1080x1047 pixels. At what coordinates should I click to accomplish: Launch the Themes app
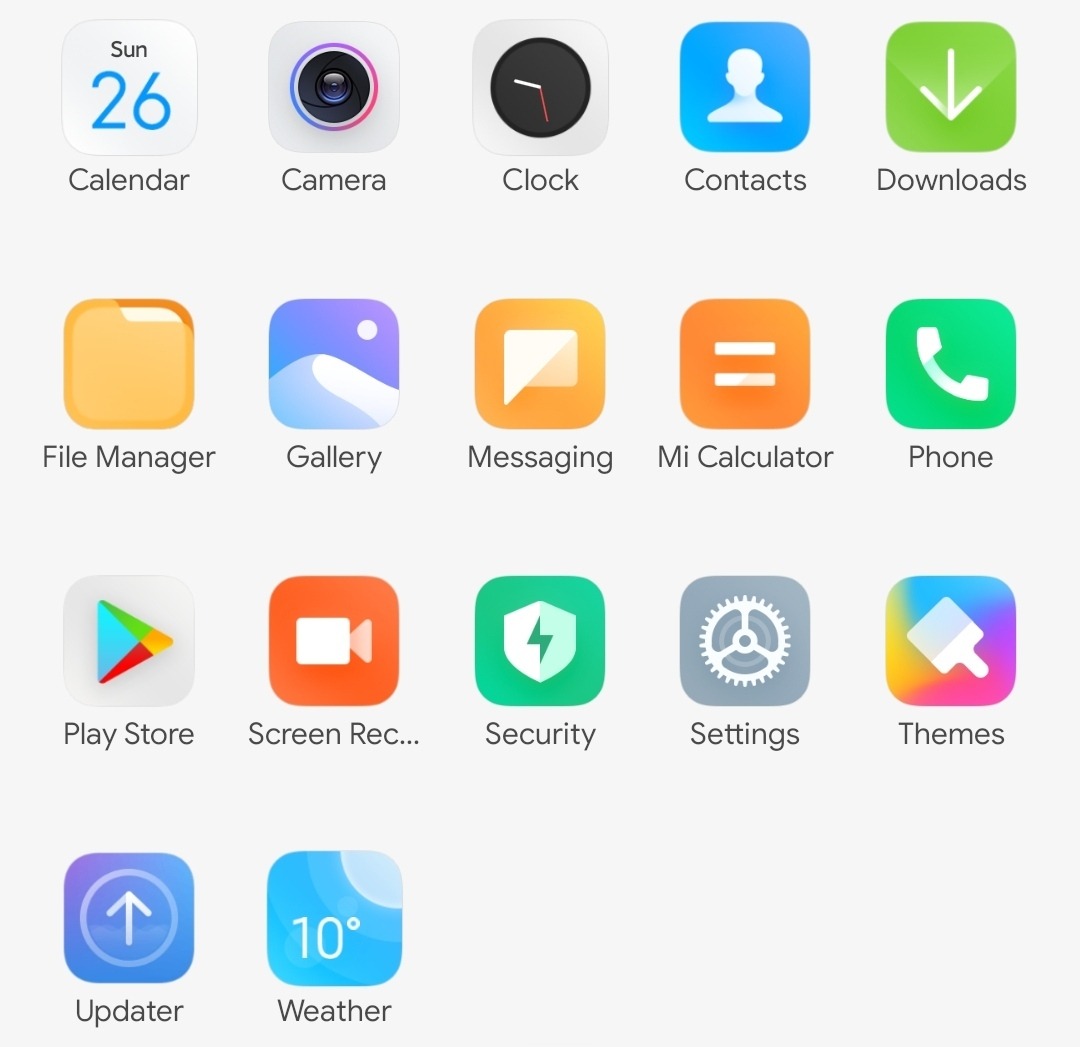click(951, 642)
